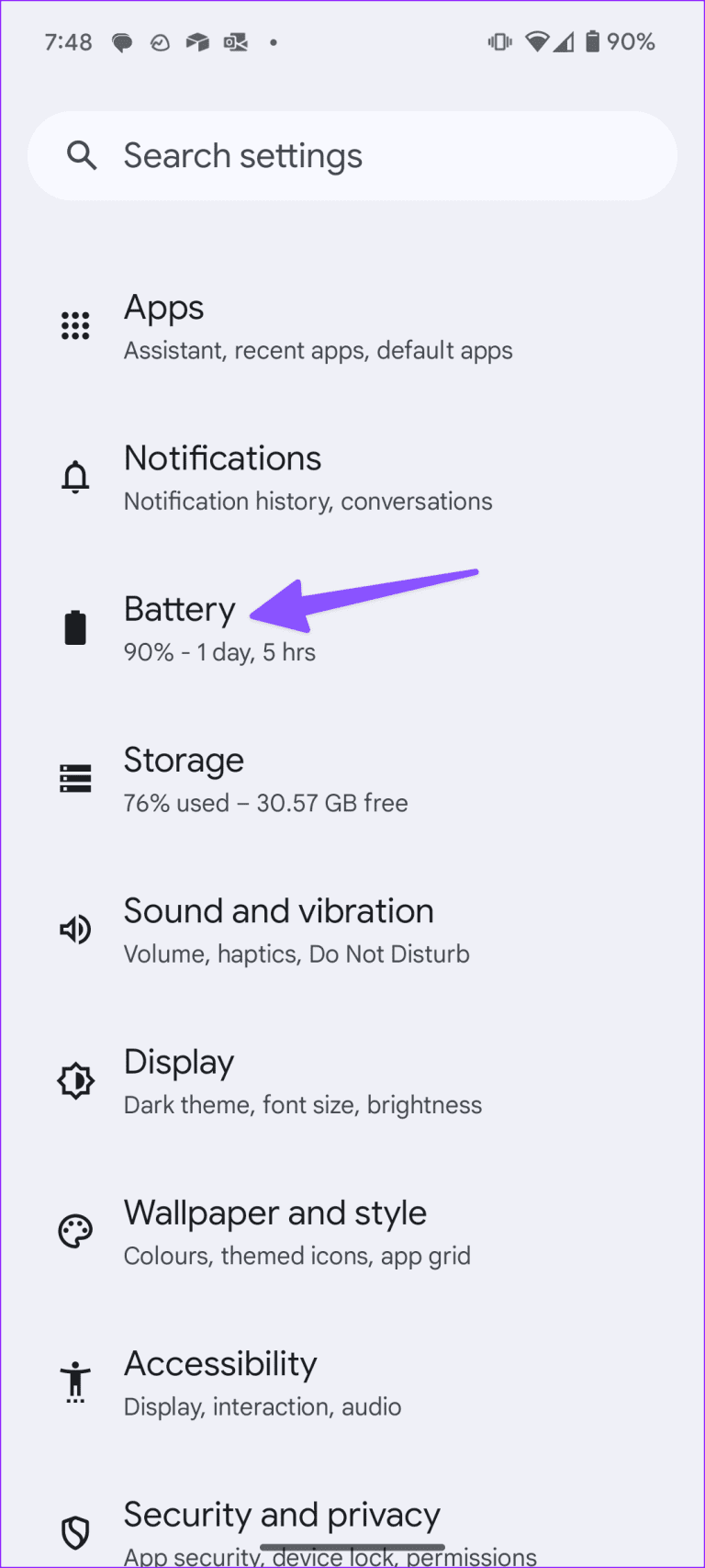This screenshot has width=705, height=1568.
Task: Tap the vibrate mode status icon
Action: click(x=498, y=41)
